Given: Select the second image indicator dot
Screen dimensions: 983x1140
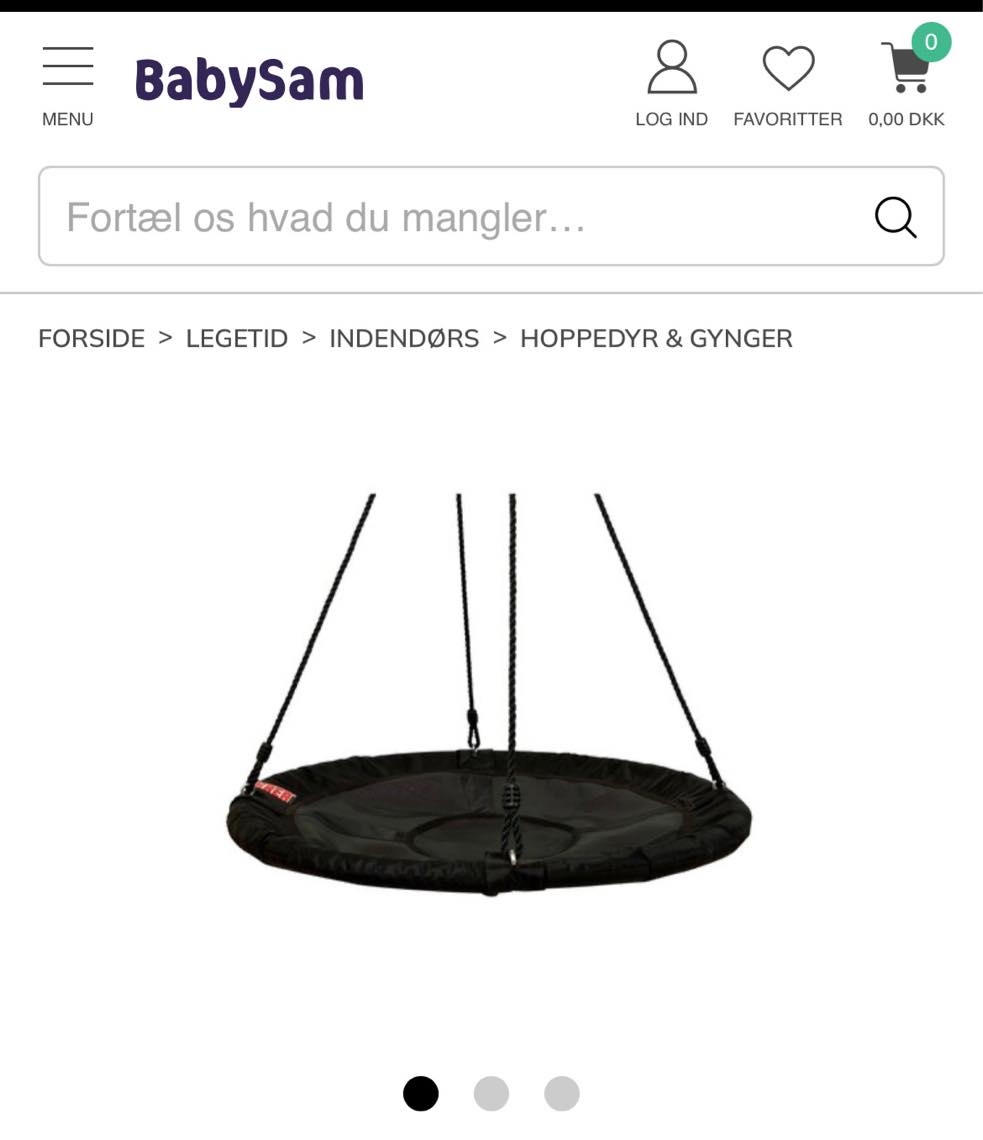Looking at the screenshot, I should [491, 1093].
